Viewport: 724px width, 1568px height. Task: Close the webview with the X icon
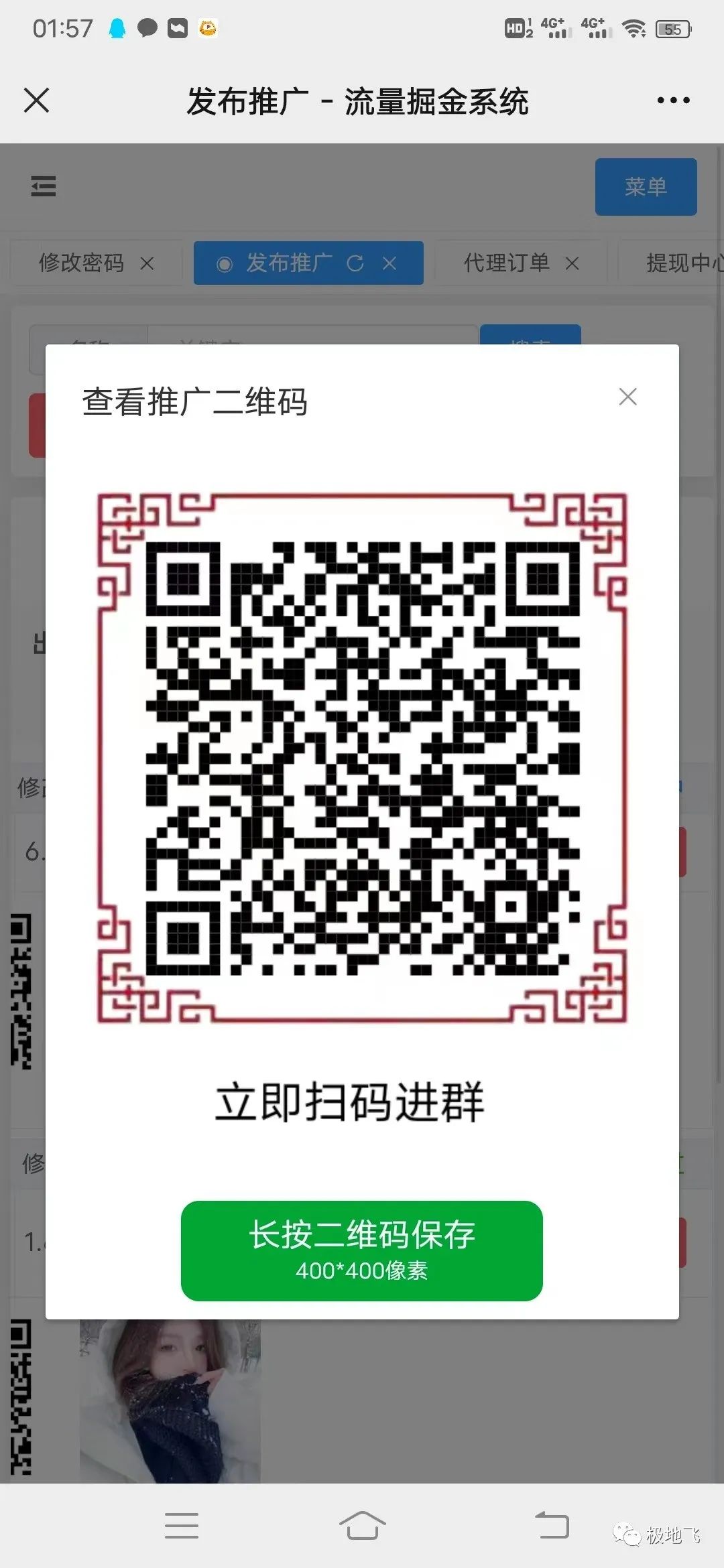pos(36,101)
